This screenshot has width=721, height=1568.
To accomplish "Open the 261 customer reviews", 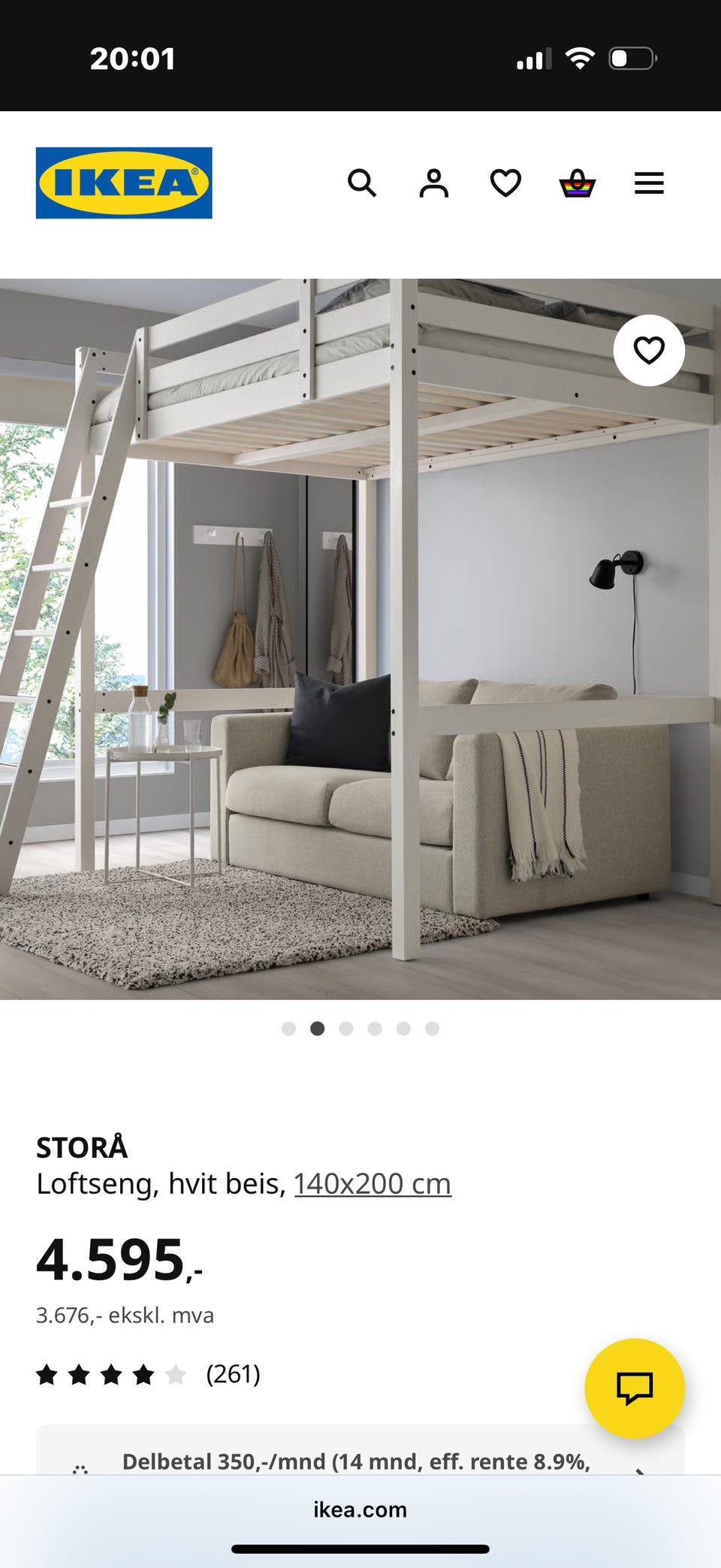I will pyautogui.click(x=232, y=1375).
